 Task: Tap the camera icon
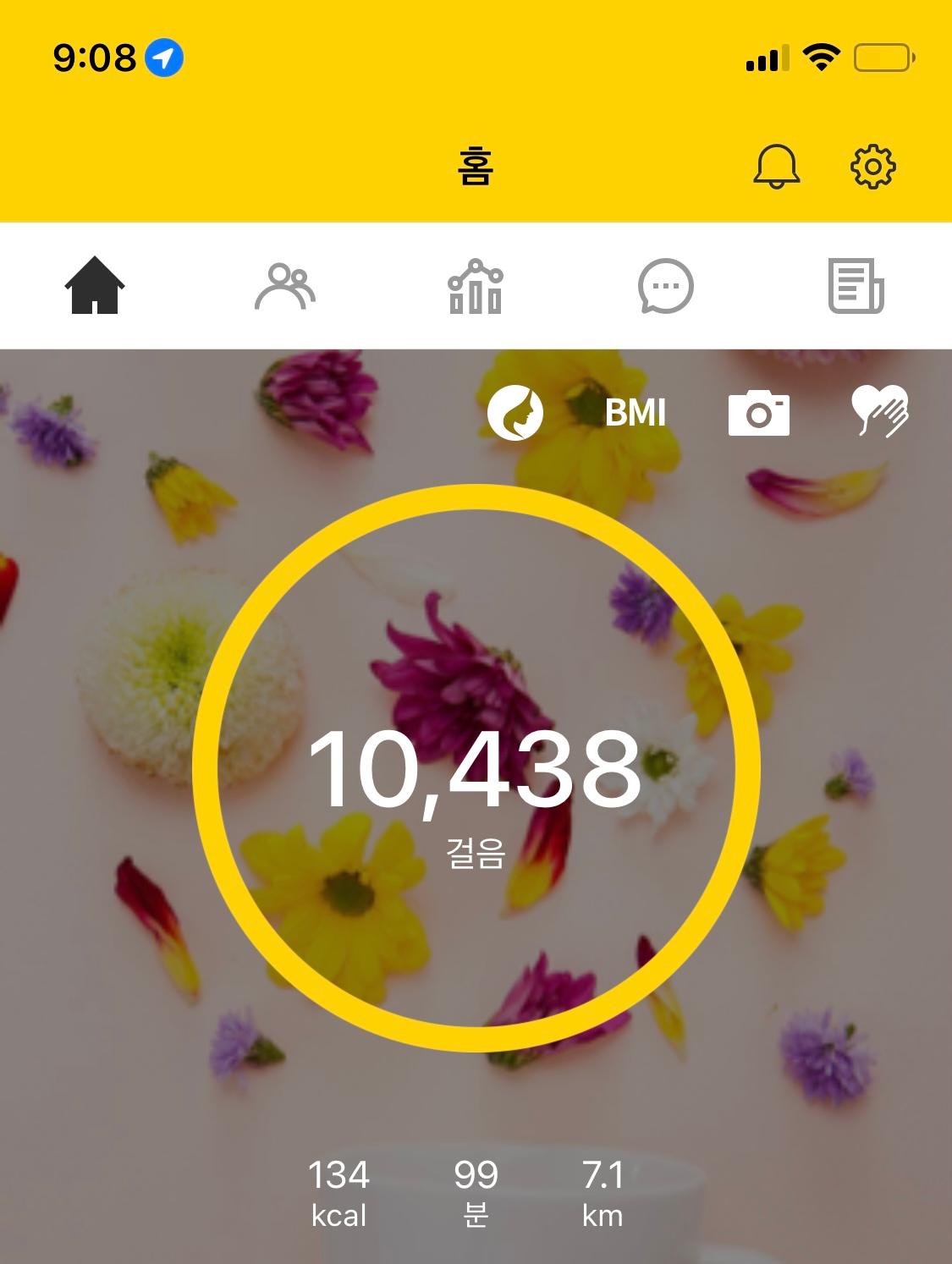[x=758, y=413]
